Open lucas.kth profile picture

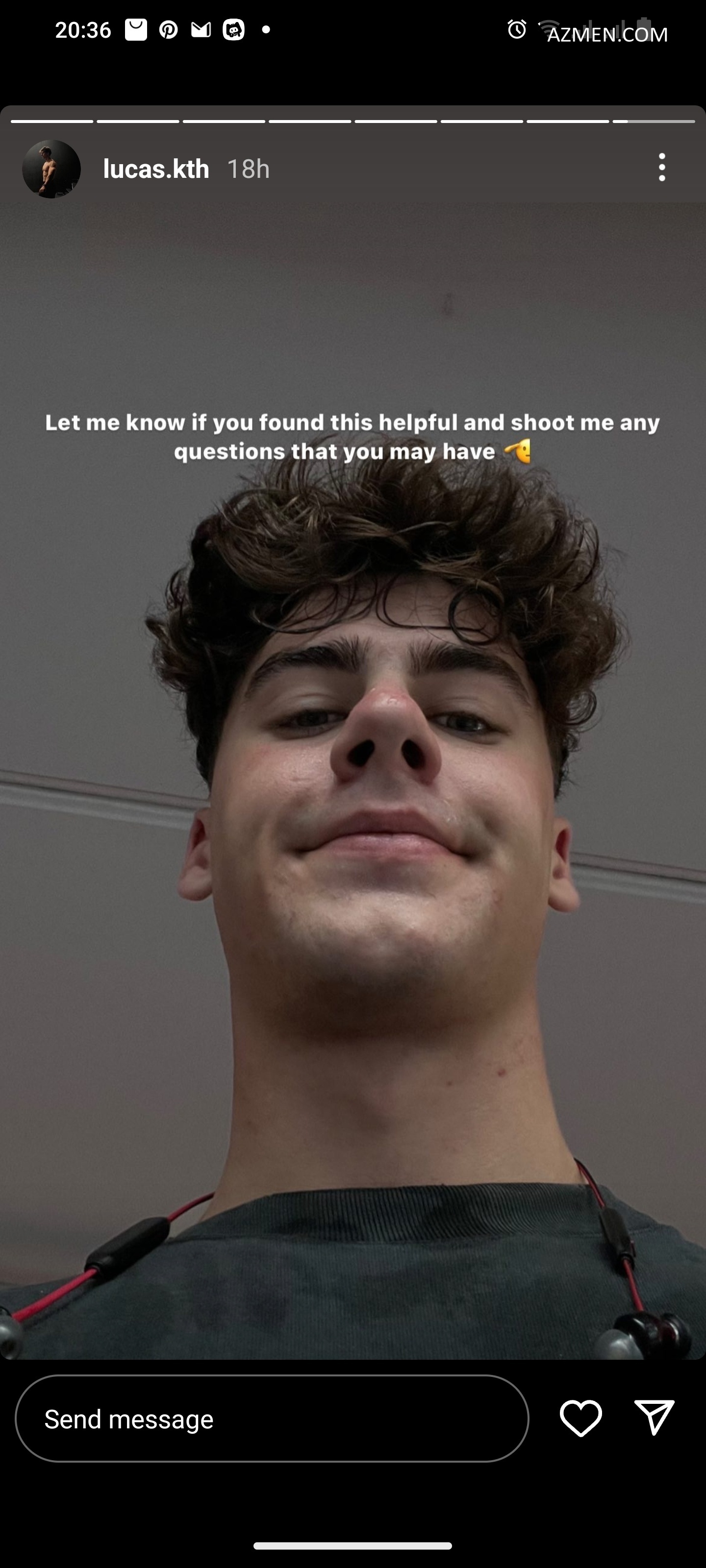pyautogui.click(x=51, y=169)
